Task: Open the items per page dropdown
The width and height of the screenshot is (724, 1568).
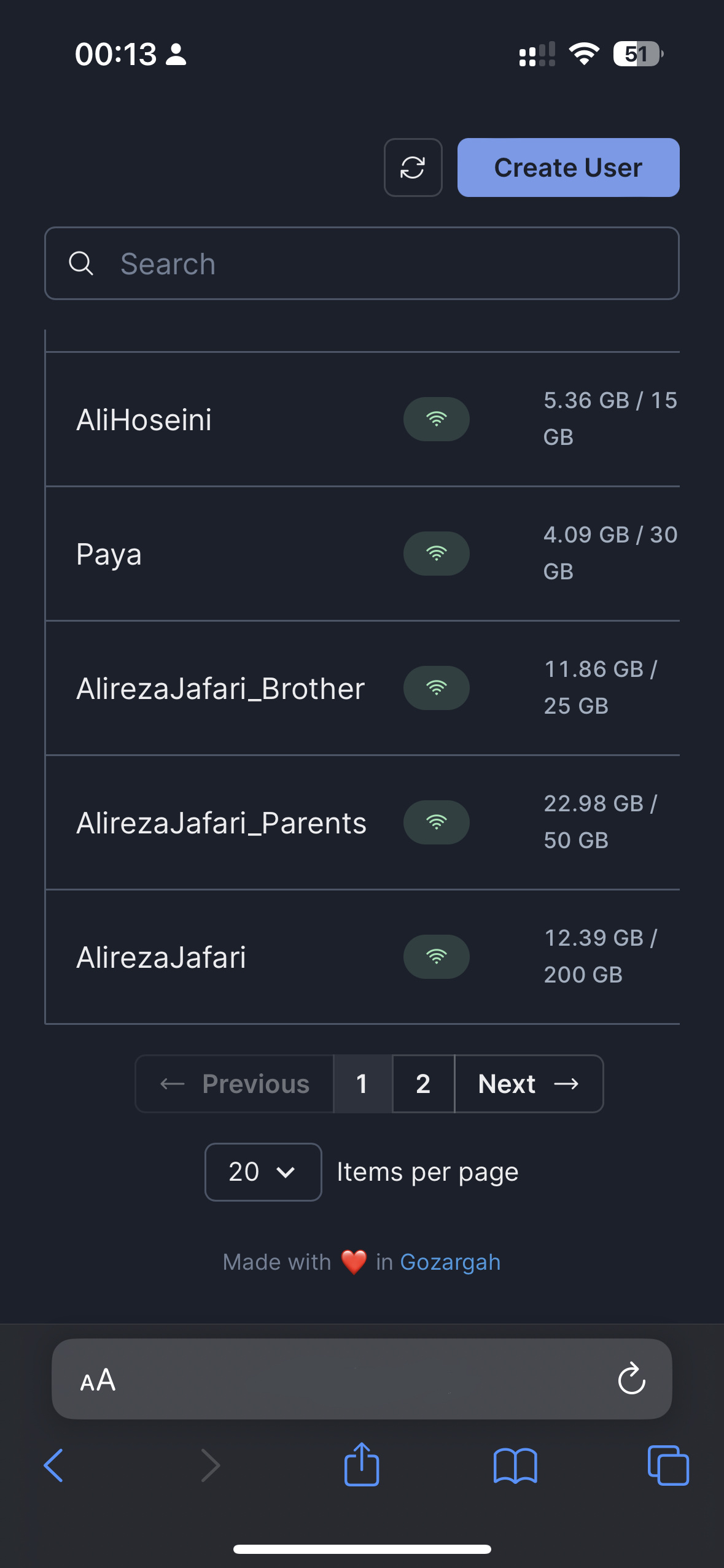Action: coord(263,1171)
